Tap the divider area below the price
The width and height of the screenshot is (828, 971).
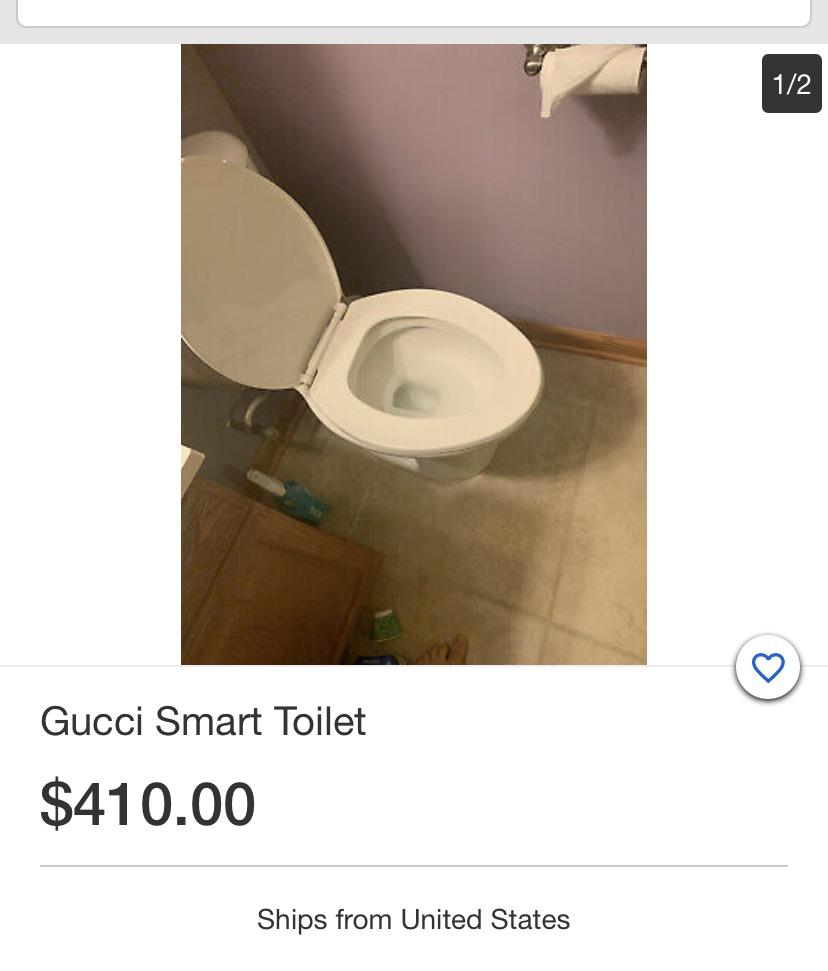[x=414, y=863]
